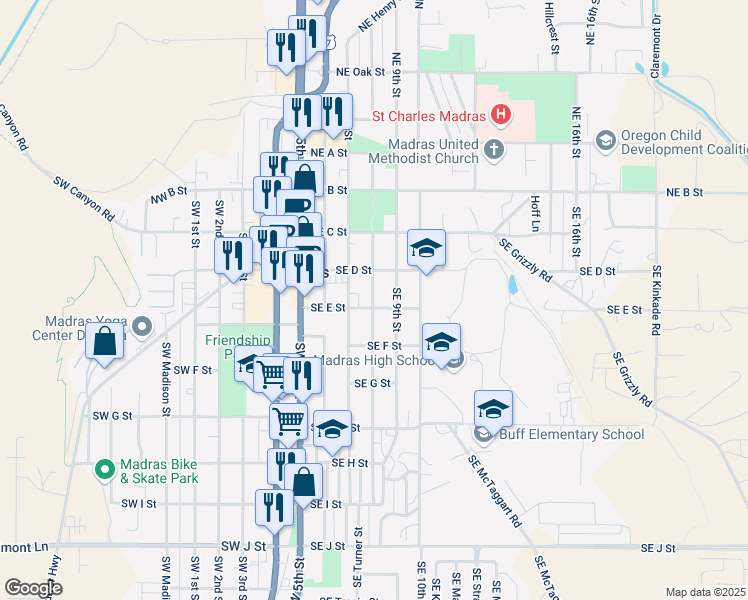This screenshot has width=748, height=600.
Task: Open the school marker above Buff Elementary School
Action: click(493, 411)
